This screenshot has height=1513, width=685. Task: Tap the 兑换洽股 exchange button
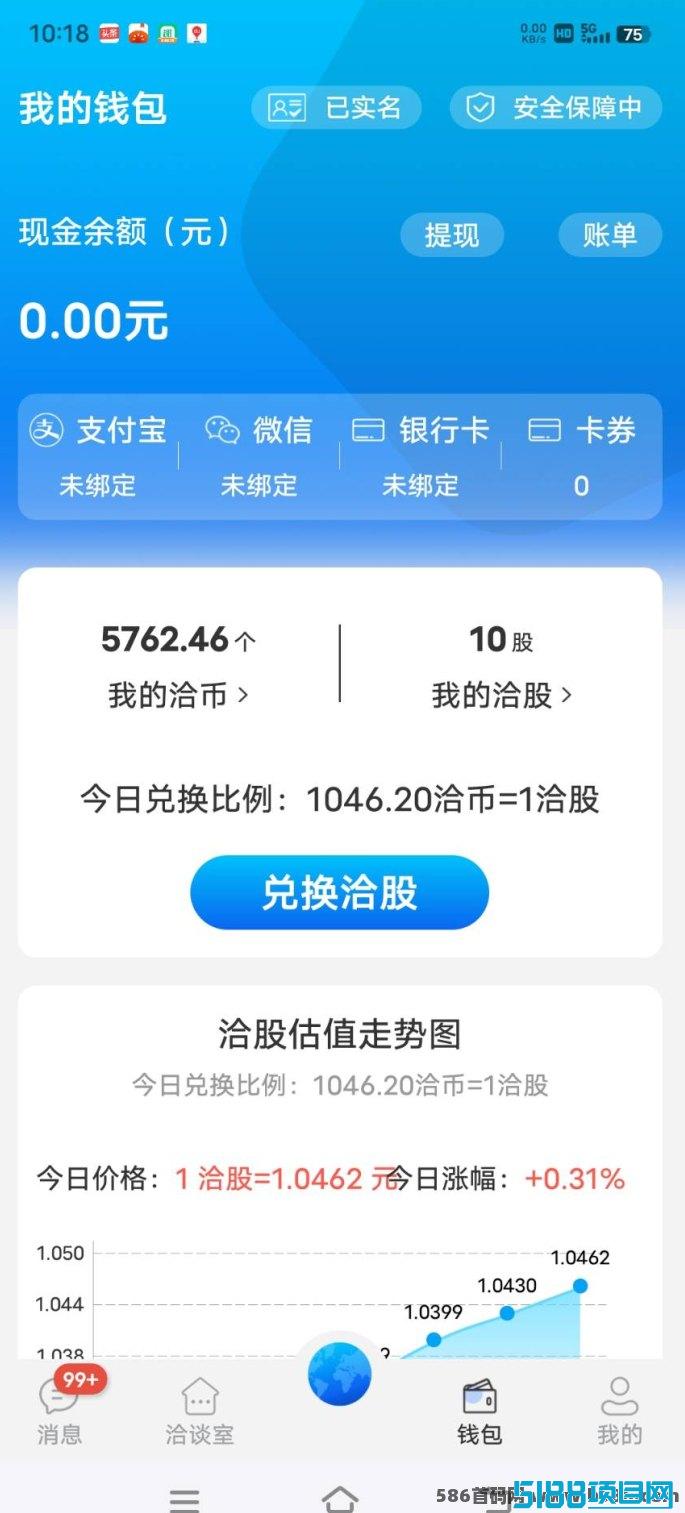click(x=340, y=892)
